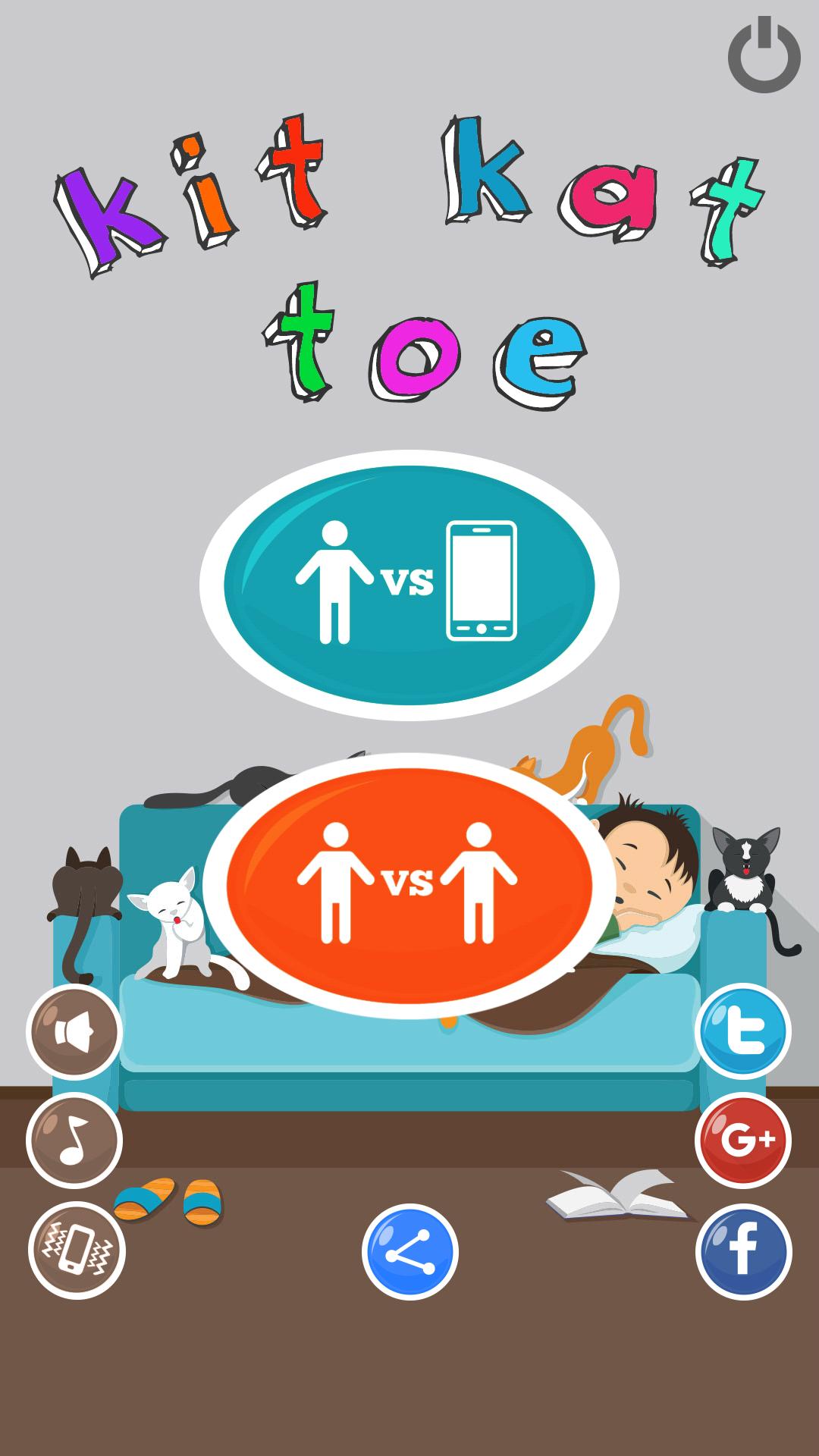Open the blue share button
The image size is (819, 1456).
409,1251
